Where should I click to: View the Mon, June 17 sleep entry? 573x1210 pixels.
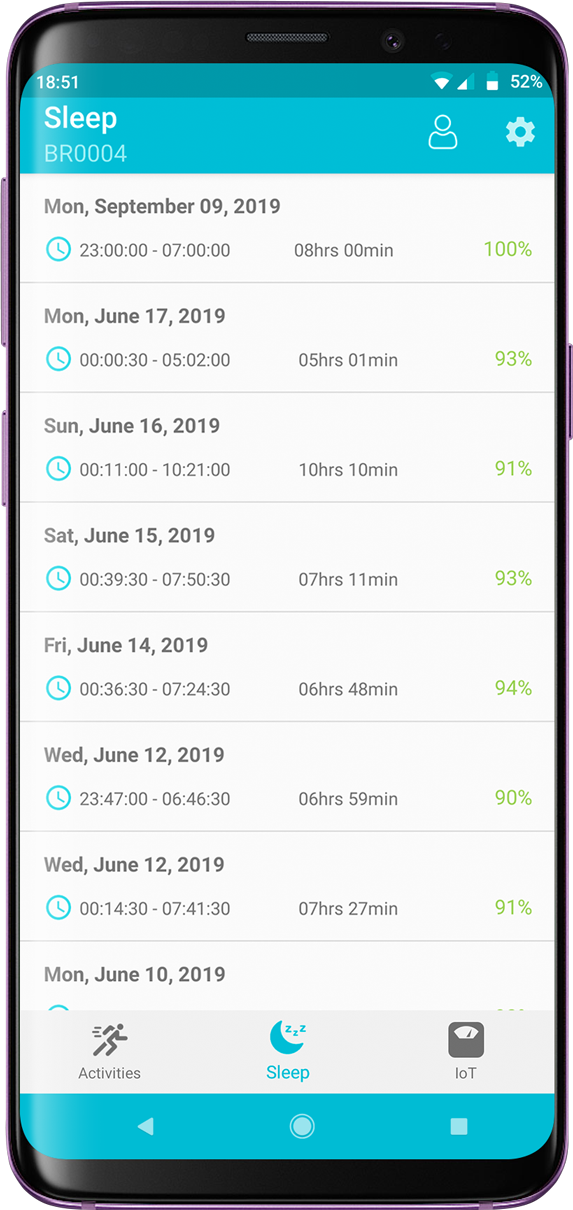point(287,338)
